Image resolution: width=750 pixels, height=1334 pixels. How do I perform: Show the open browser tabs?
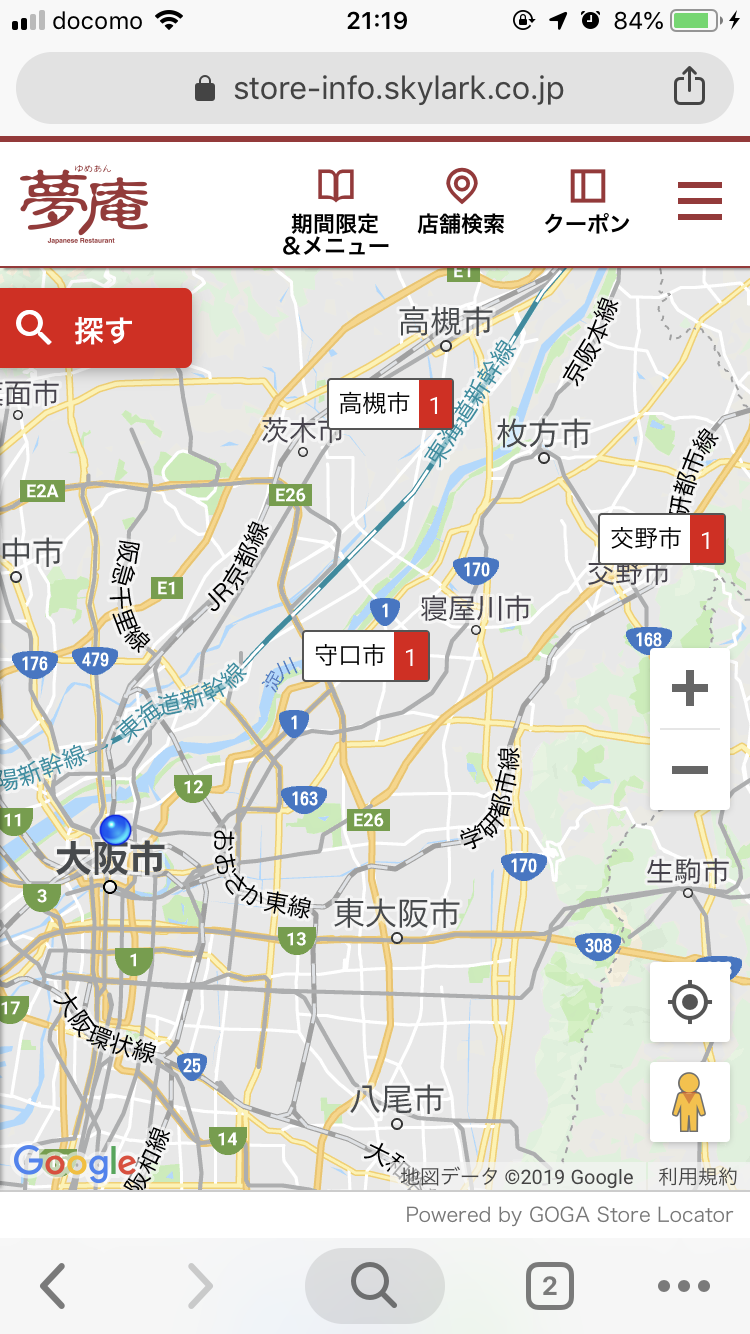pos(549,1286)
